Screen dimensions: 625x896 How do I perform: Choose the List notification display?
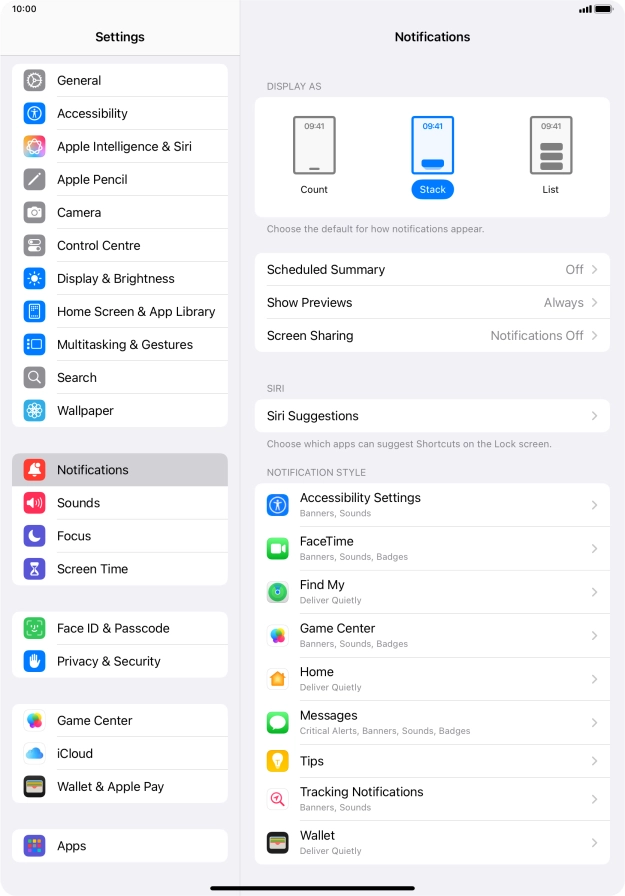(550, 156)
